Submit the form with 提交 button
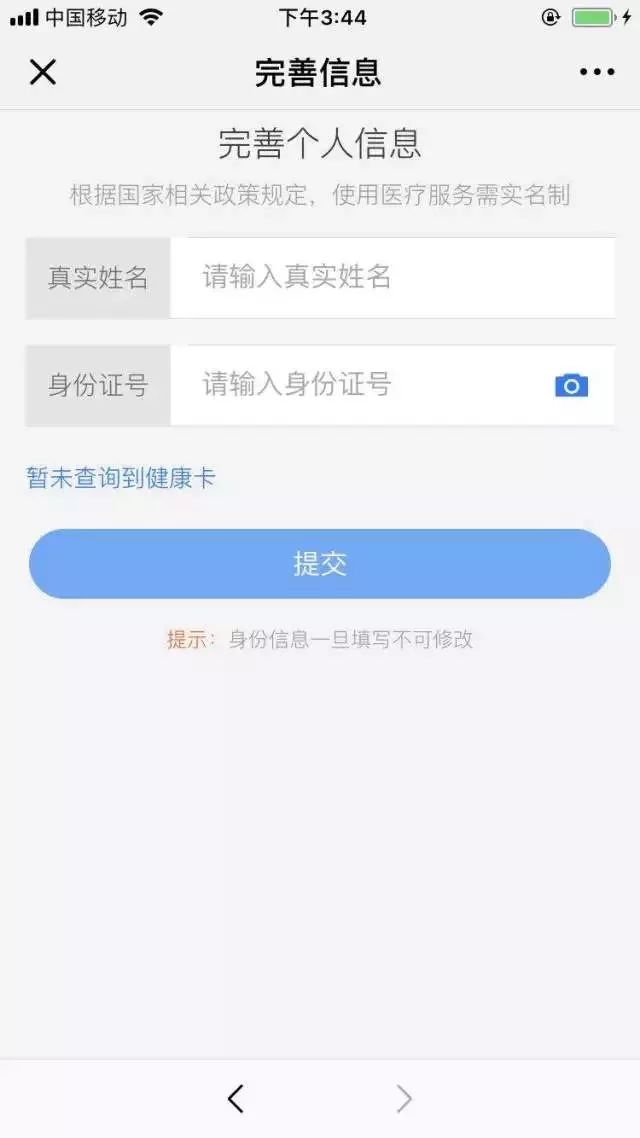 pyautogui.click(x=320, y=564)
